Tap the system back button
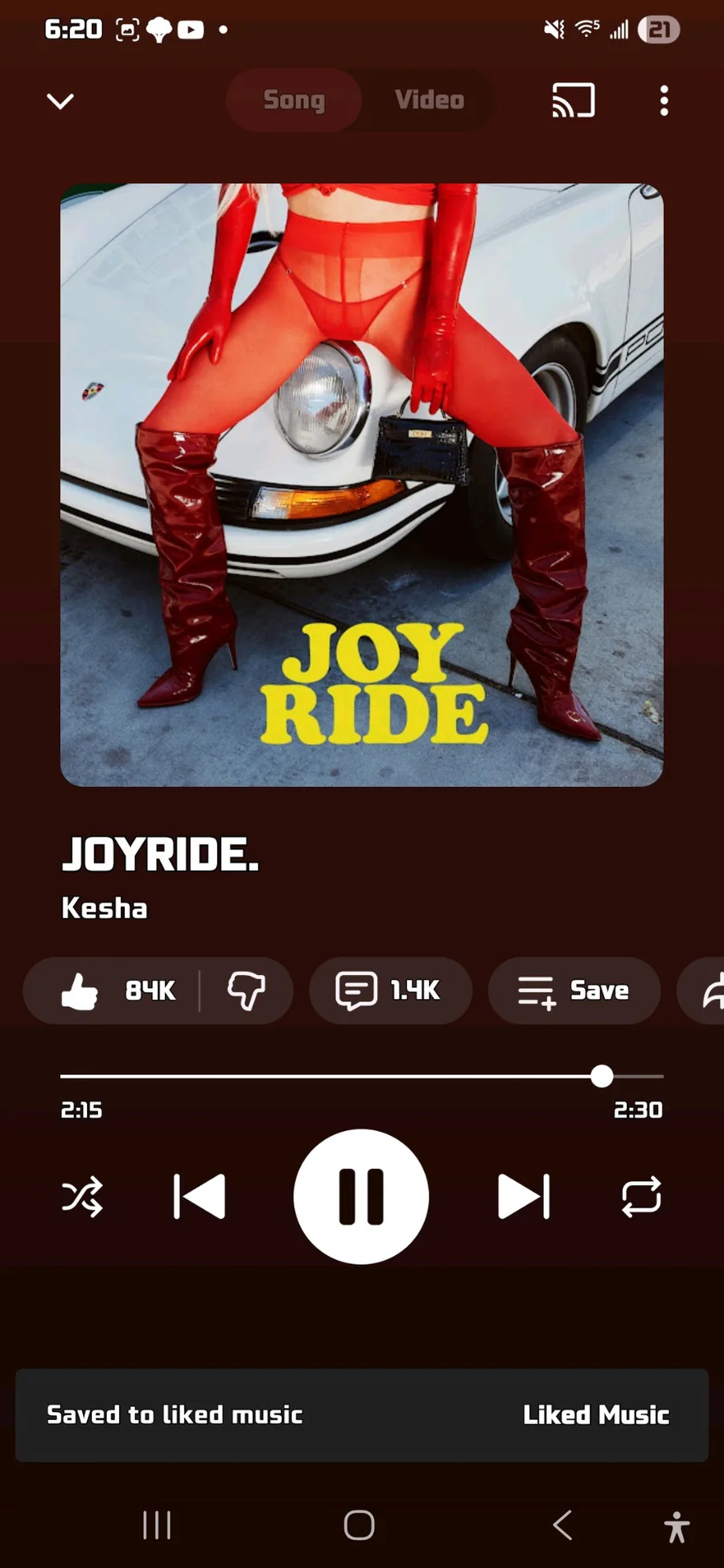This screenshot has width=724, height=1568. coord(562,1525)
